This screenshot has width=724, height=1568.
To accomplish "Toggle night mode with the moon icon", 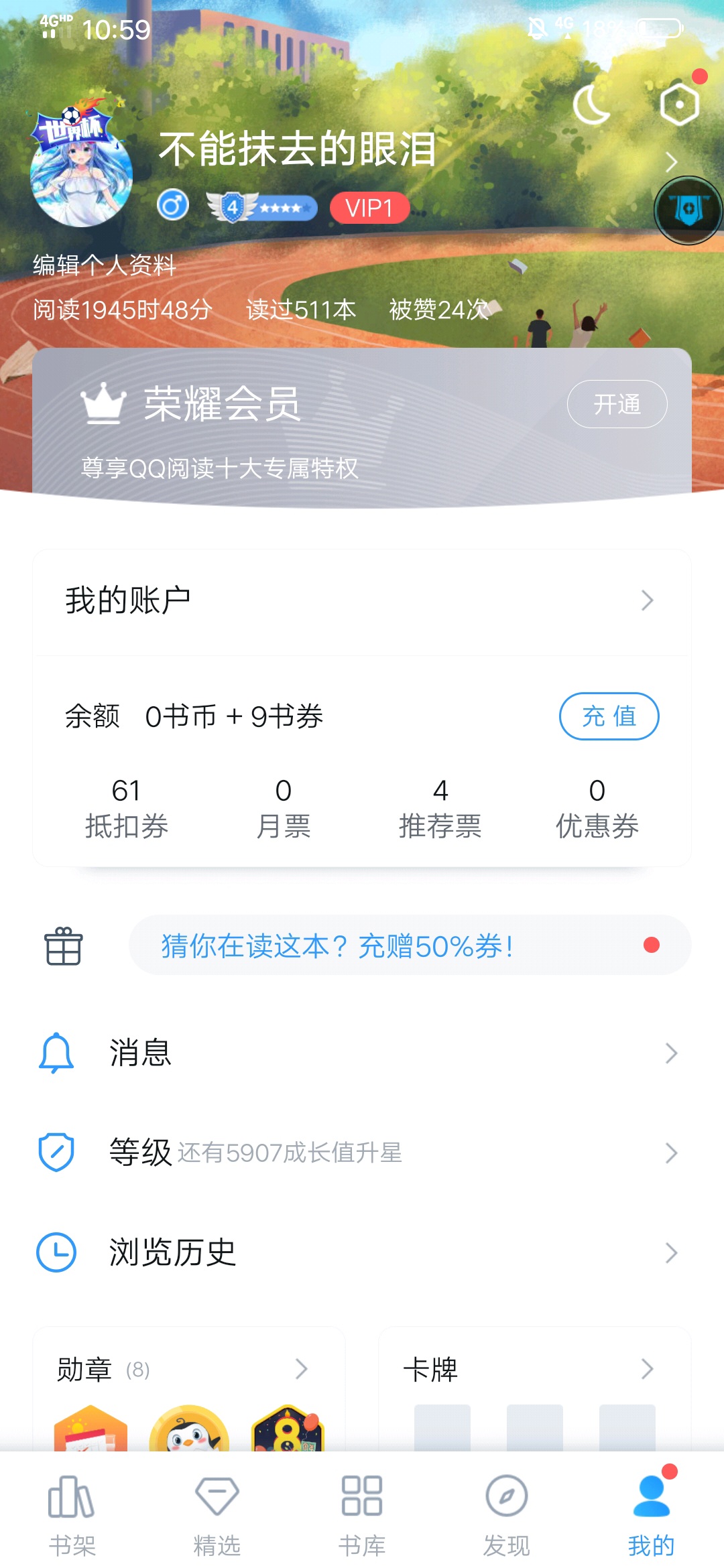I will pos(591,105).
